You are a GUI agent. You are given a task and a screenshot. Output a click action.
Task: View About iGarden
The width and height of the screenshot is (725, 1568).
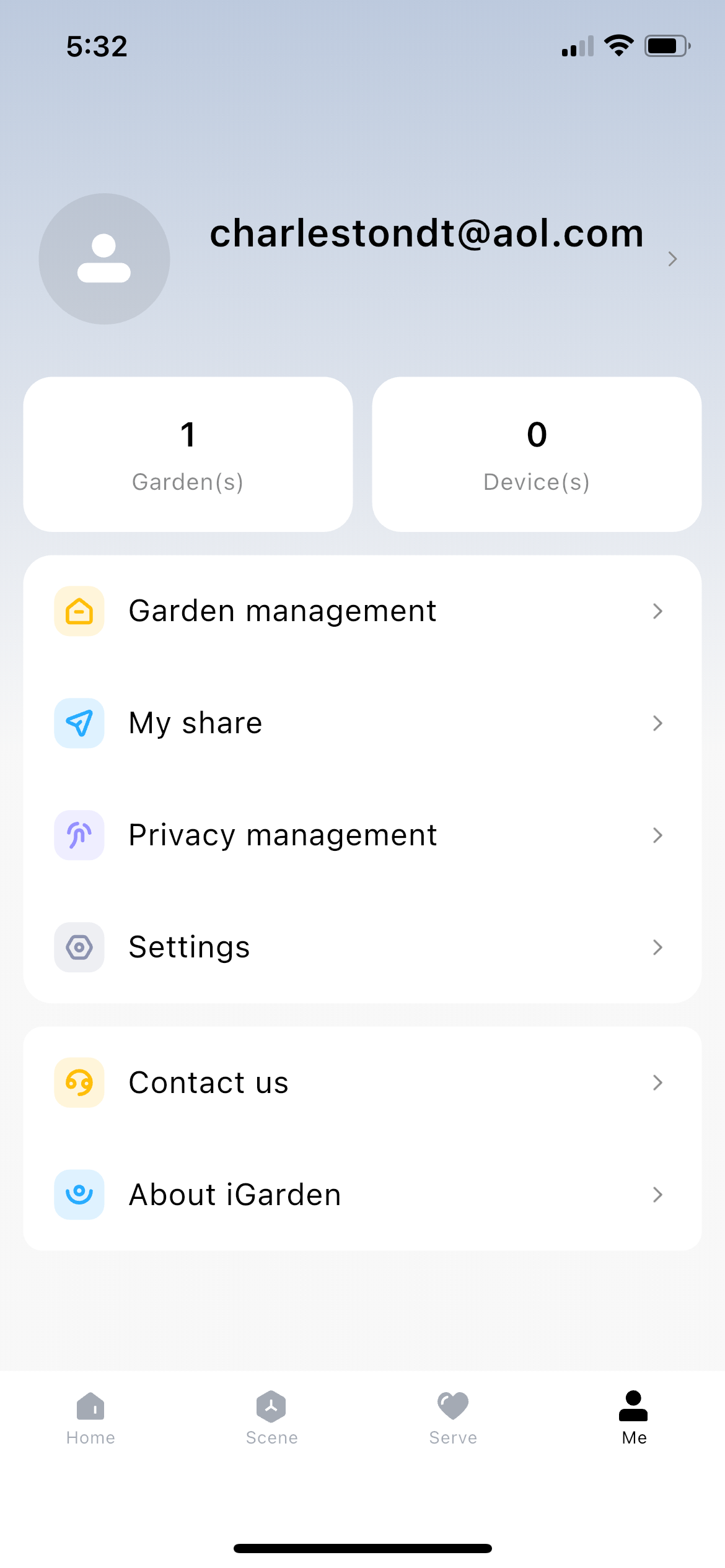pyautogui.click(x=362, y=1195)
